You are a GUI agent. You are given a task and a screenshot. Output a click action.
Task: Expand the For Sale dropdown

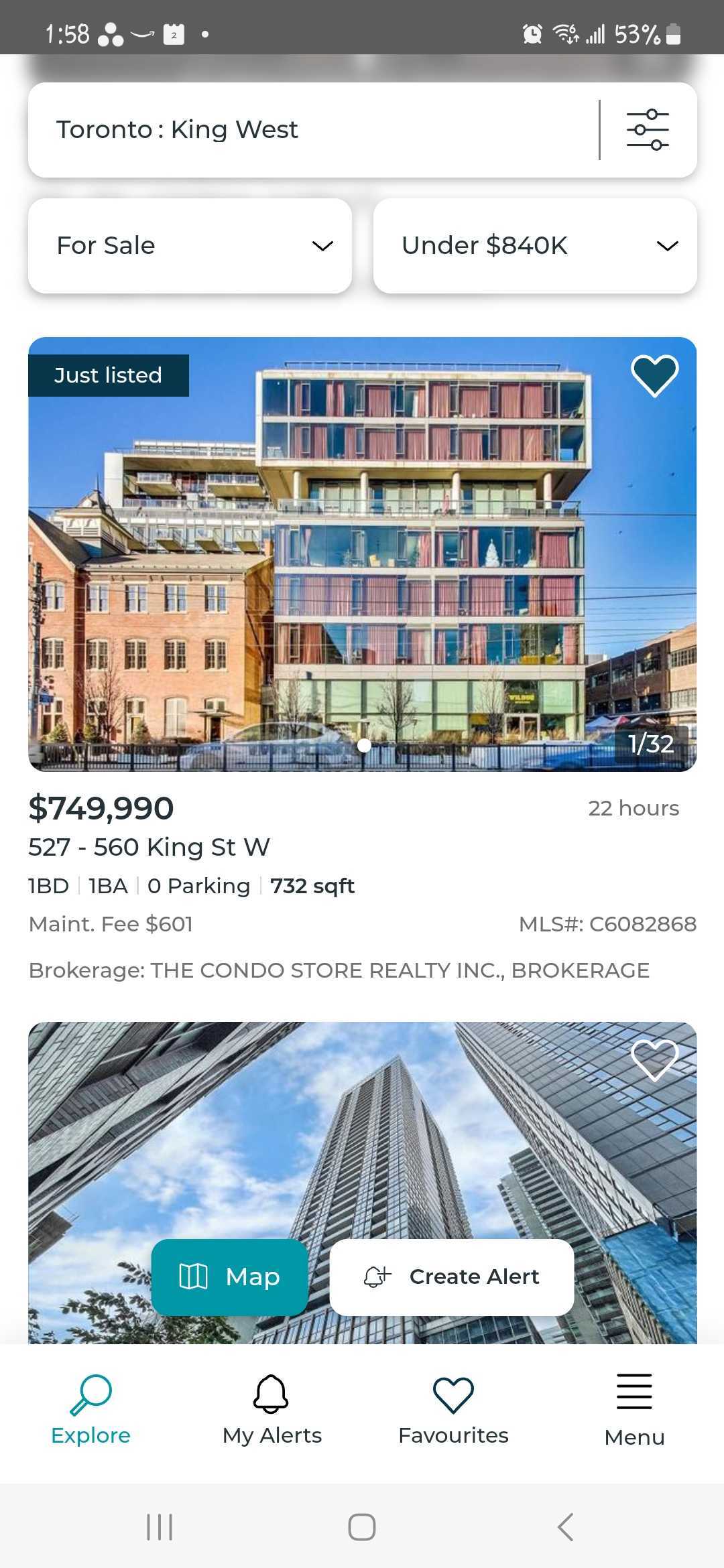point(190,246)
